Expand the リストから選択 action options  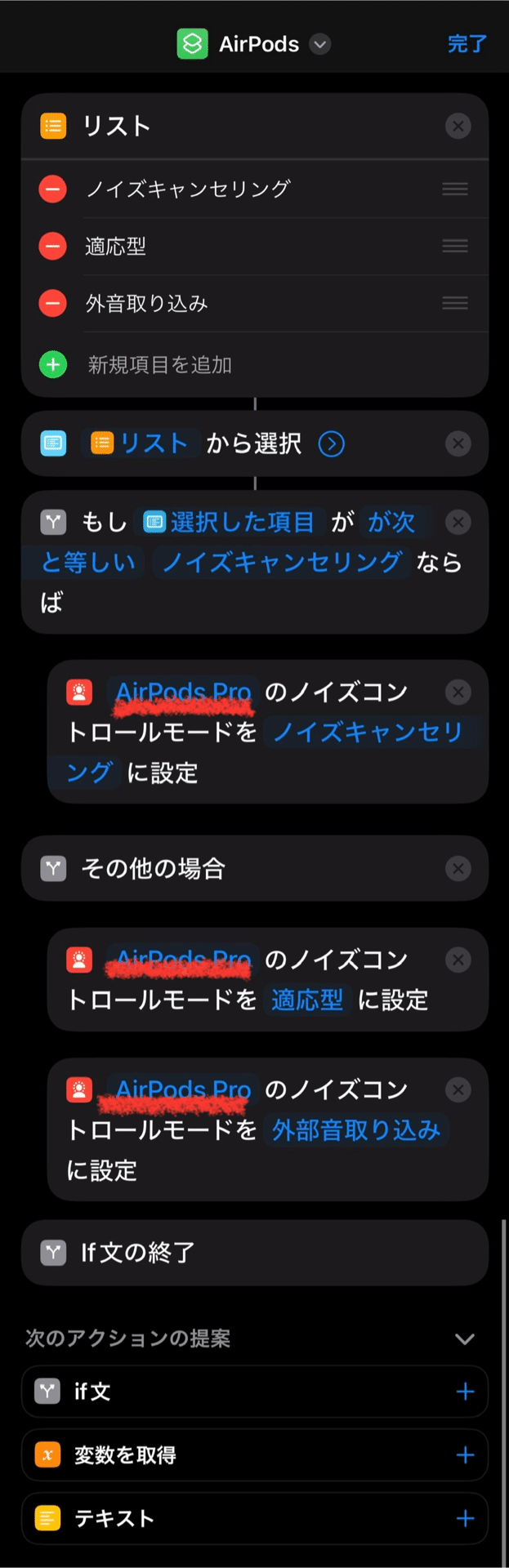pos(331,443)
